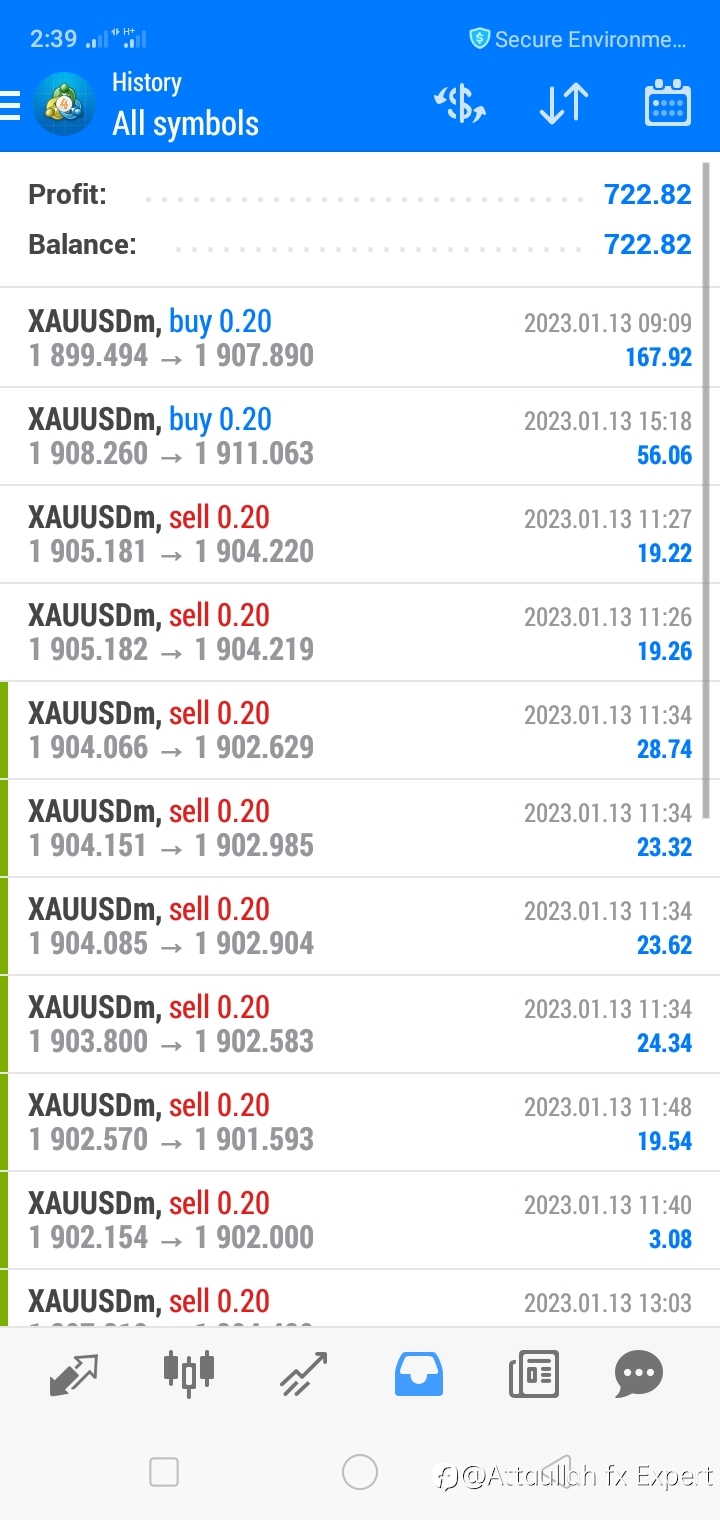Tap the system home button
This screenshot has width=720, height=1520.
[360, 1472]
